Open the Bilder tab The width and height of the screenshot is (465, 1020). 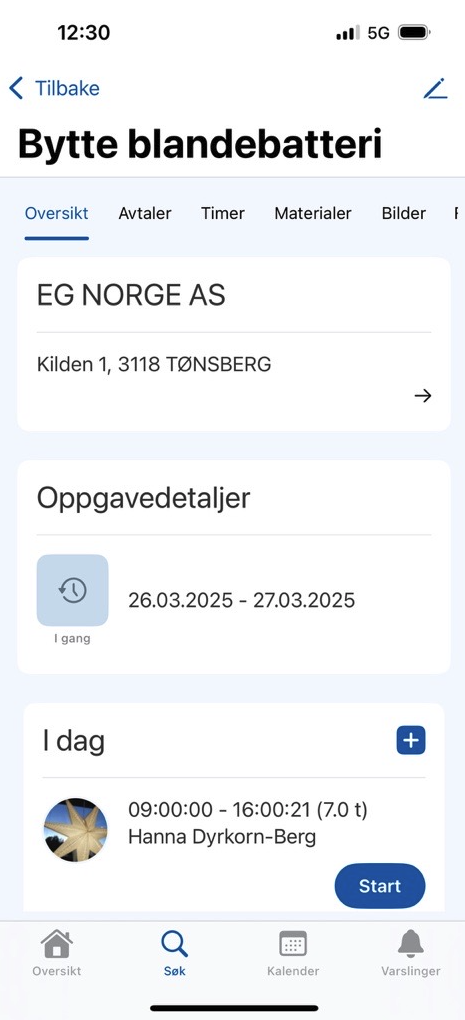[x=404, y=213]
